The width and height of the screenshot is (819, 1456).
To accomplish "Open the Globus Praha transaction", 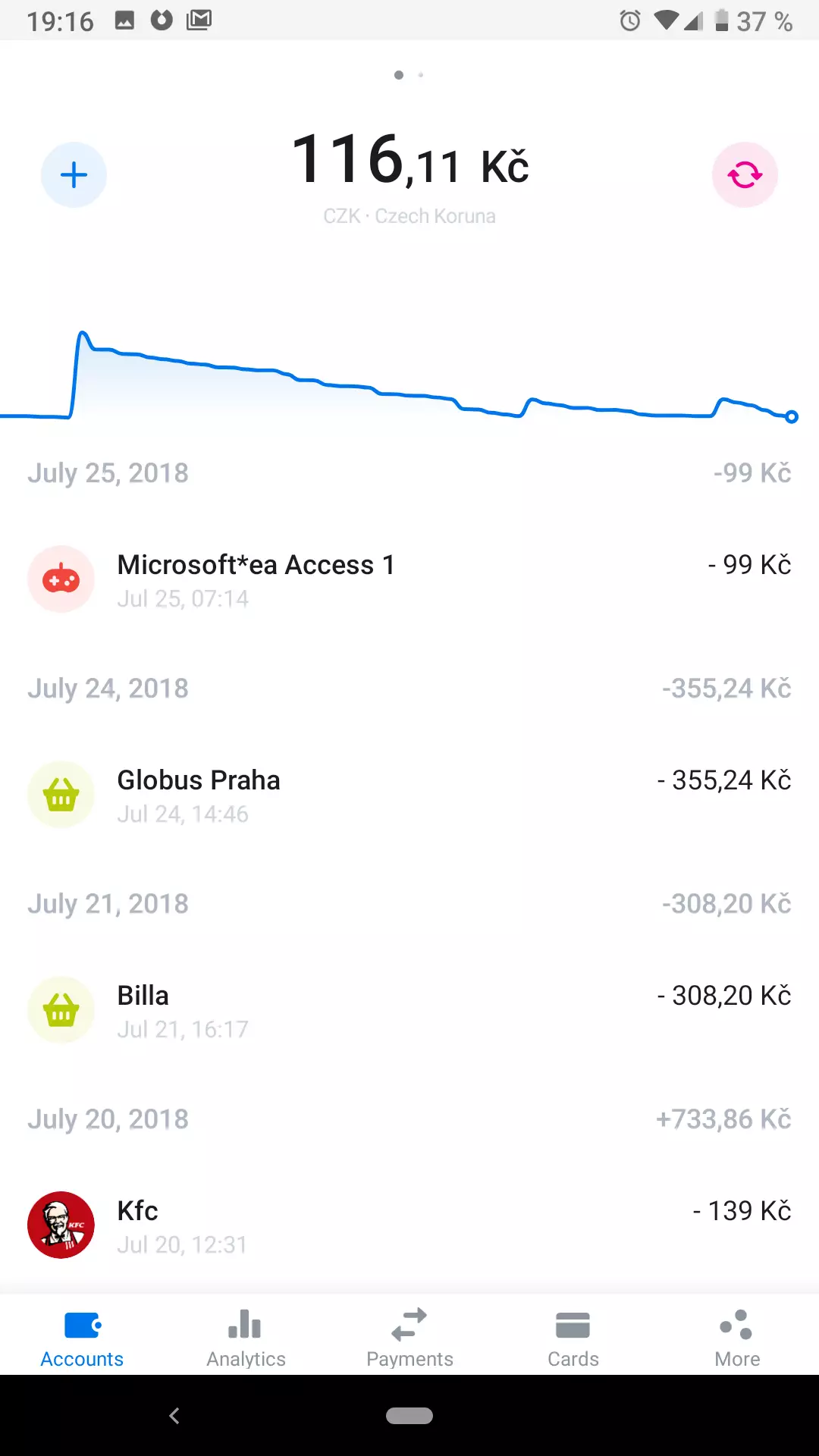I will click(409, 795).
